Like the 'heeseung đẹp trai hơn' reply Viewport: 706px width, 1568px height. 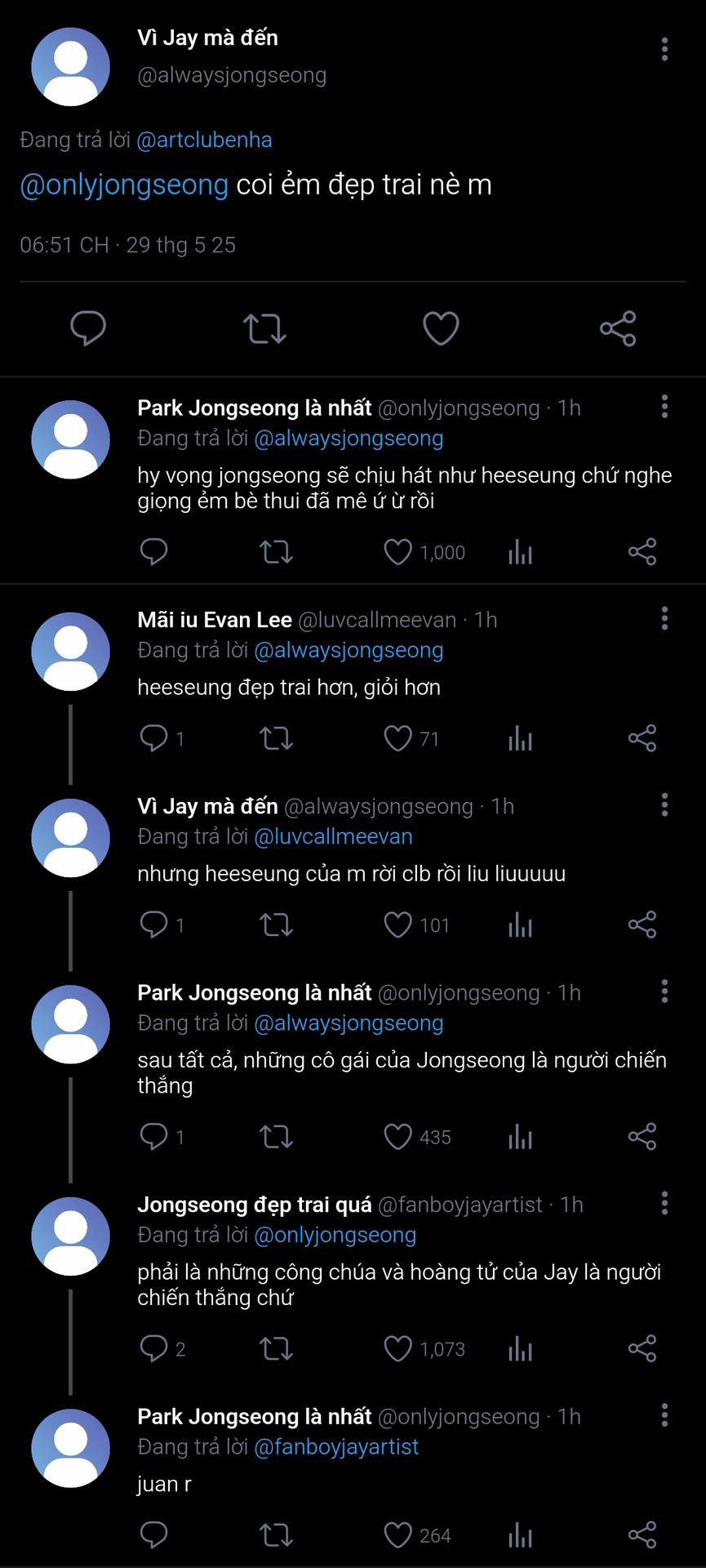coord(397,739)
